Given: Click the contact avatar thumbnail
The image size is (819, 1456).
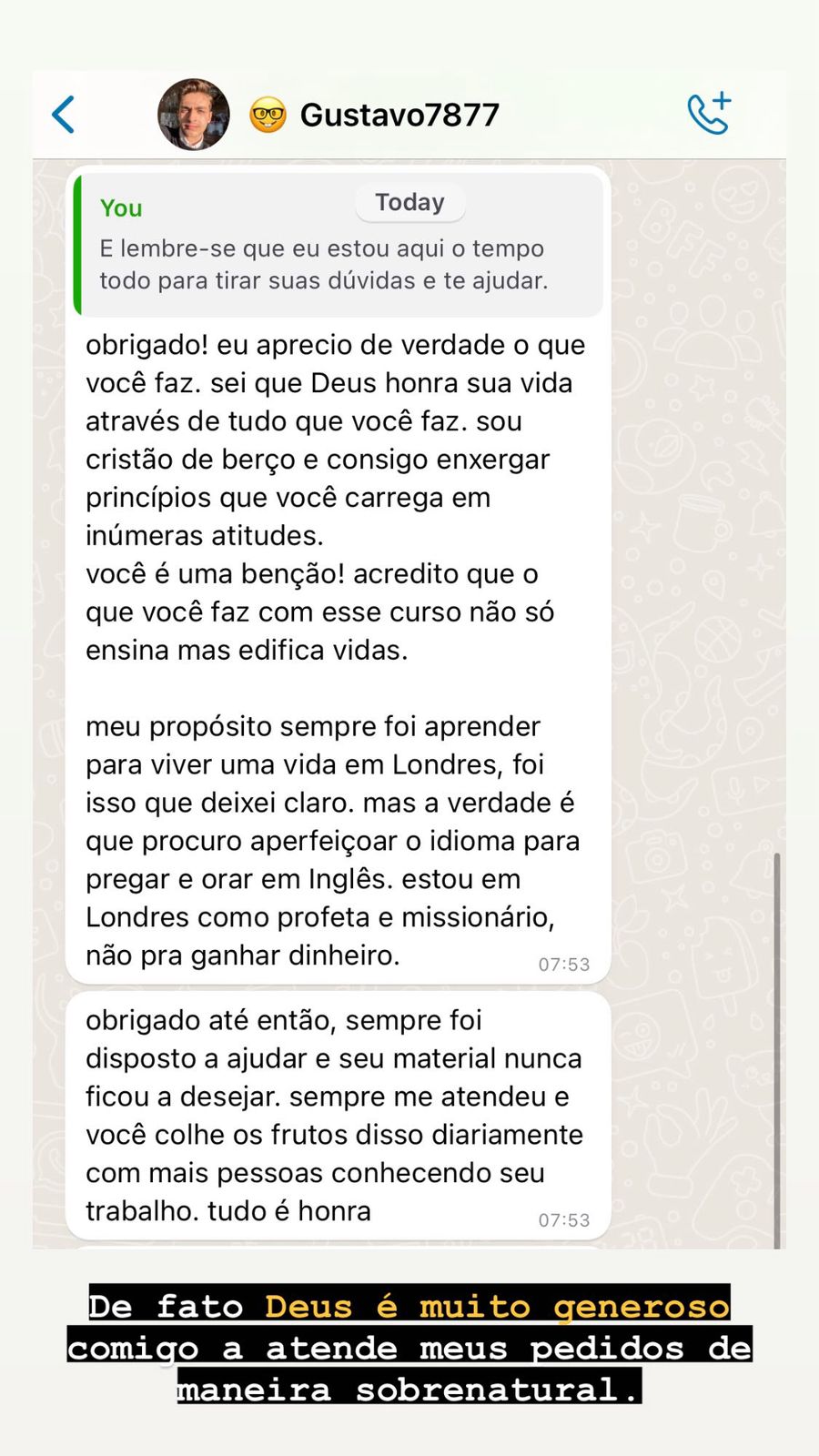Looking at the screenshot, I should click(x=193, y=115).
